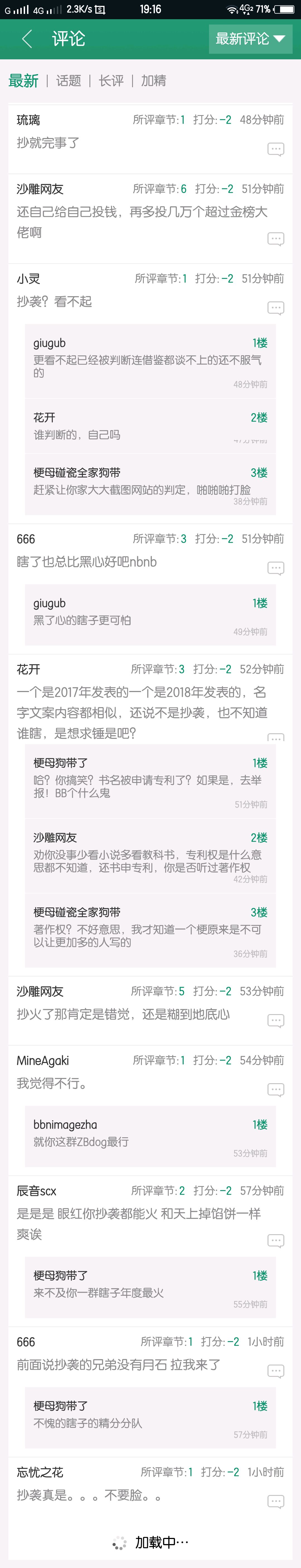Reply to 琉璃's comment via comment icon
The width and height of the screenshot is (301, 1568).
(275, 149)
